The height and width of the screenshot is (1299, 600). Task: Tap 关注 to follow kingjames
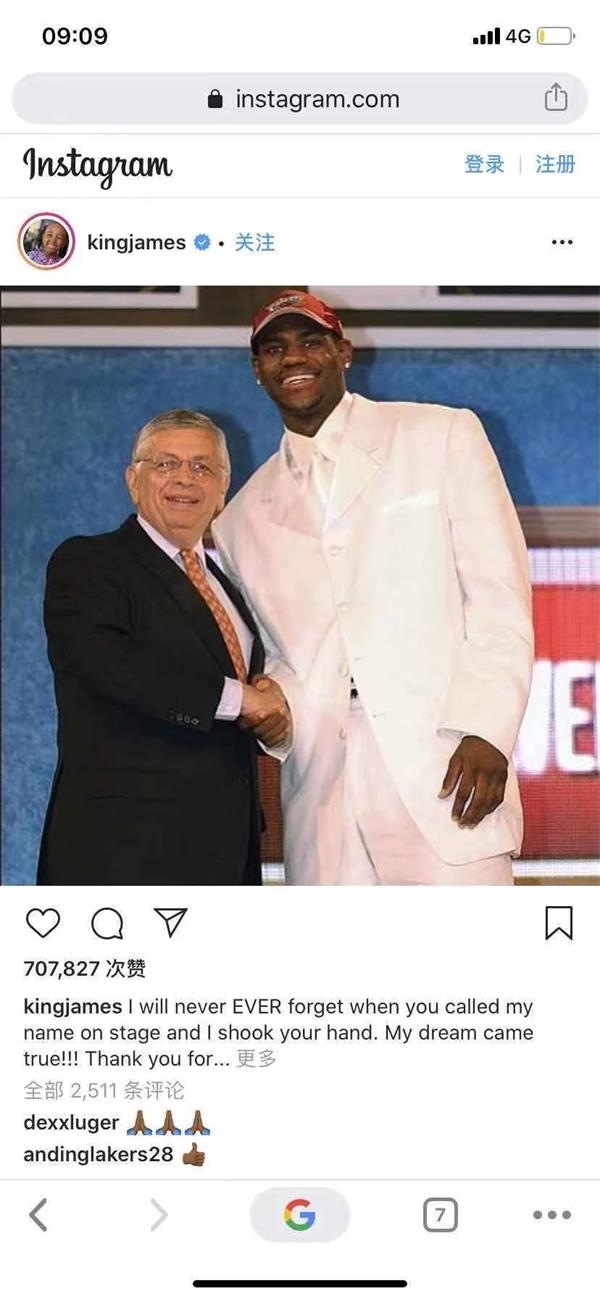click(254, 243)
